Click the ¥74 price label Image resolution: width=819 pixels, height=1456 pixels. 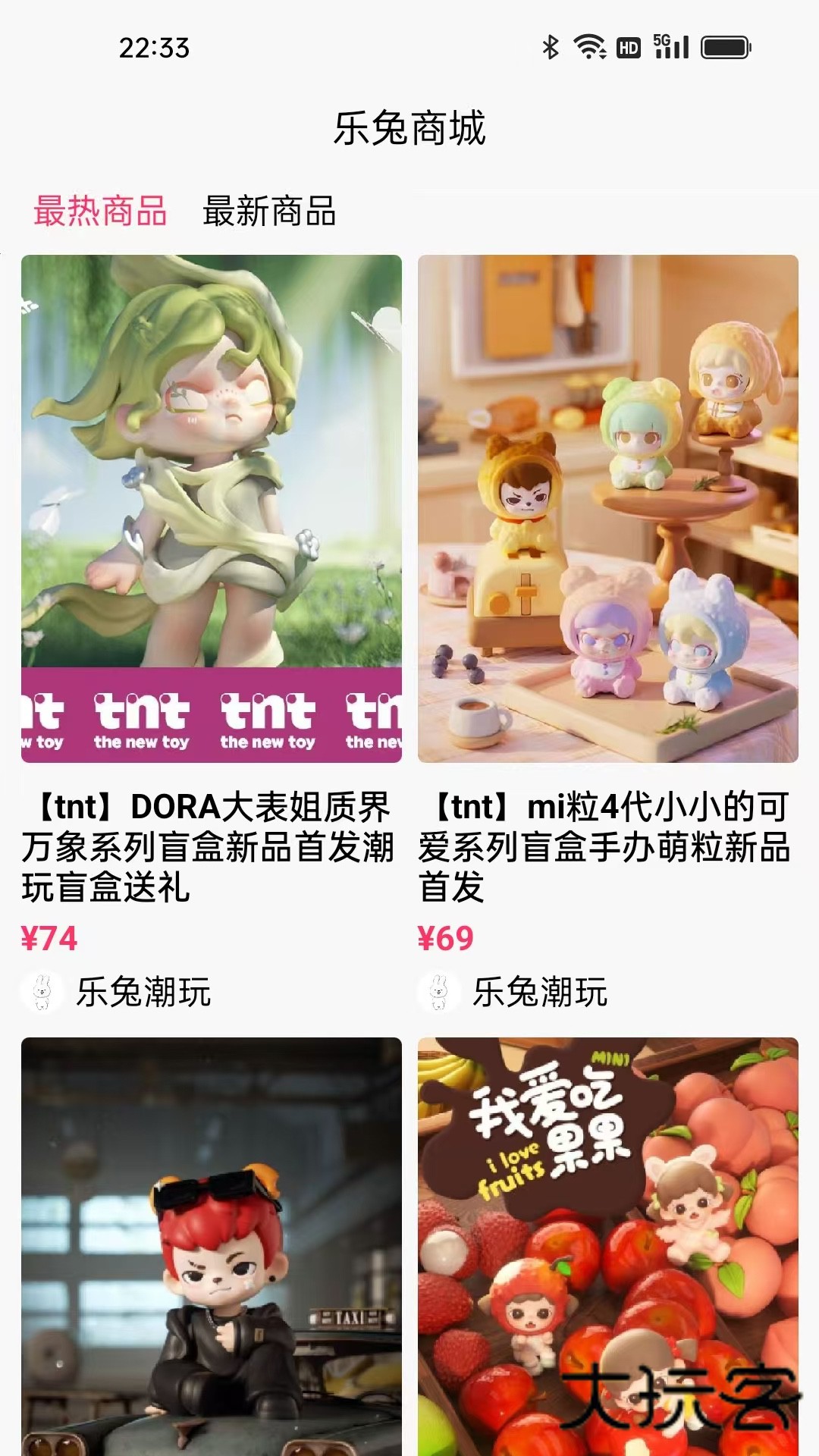pyautogui.click(x=49, y=938)
